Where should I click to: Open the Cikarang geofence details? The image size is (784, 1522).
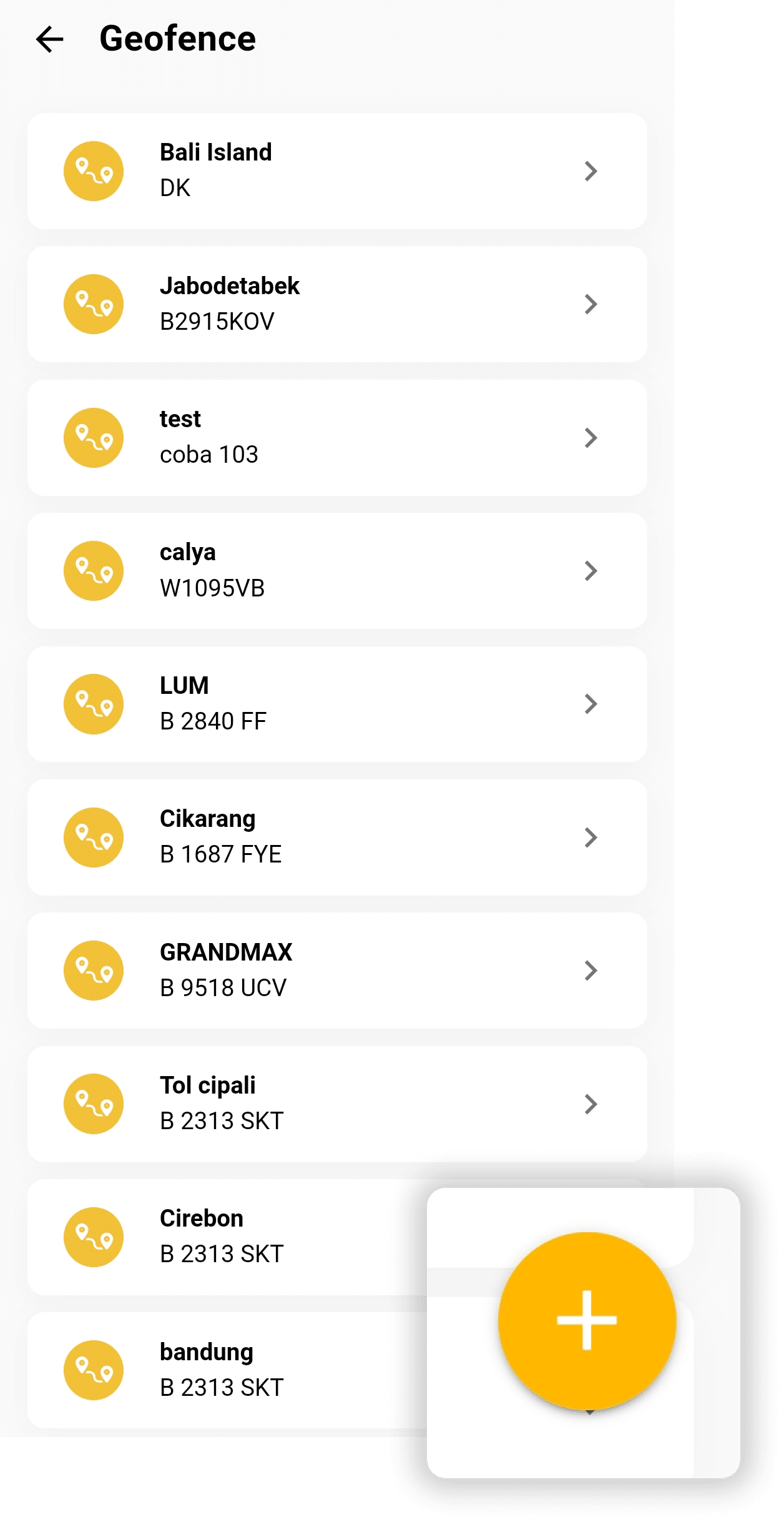click(337, 838)
